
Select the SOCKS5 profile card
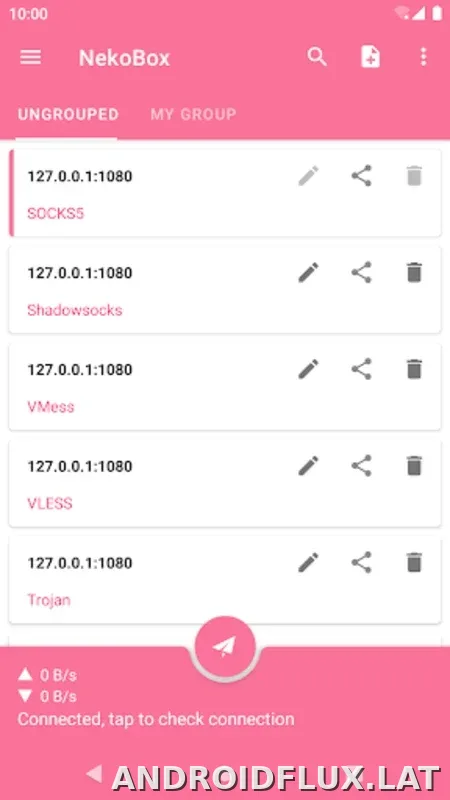(x=225, y=193)
